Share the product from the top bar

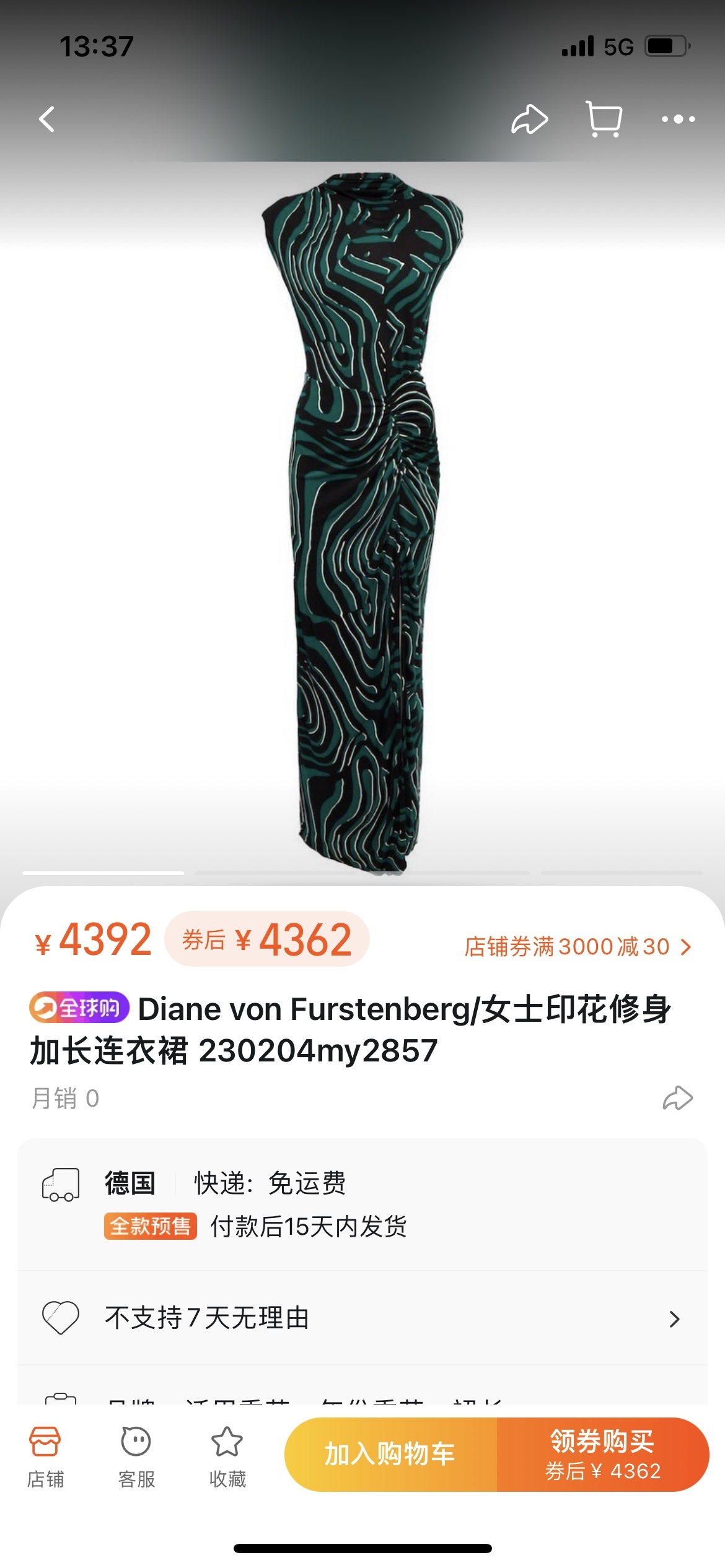(x=529, y=119)
